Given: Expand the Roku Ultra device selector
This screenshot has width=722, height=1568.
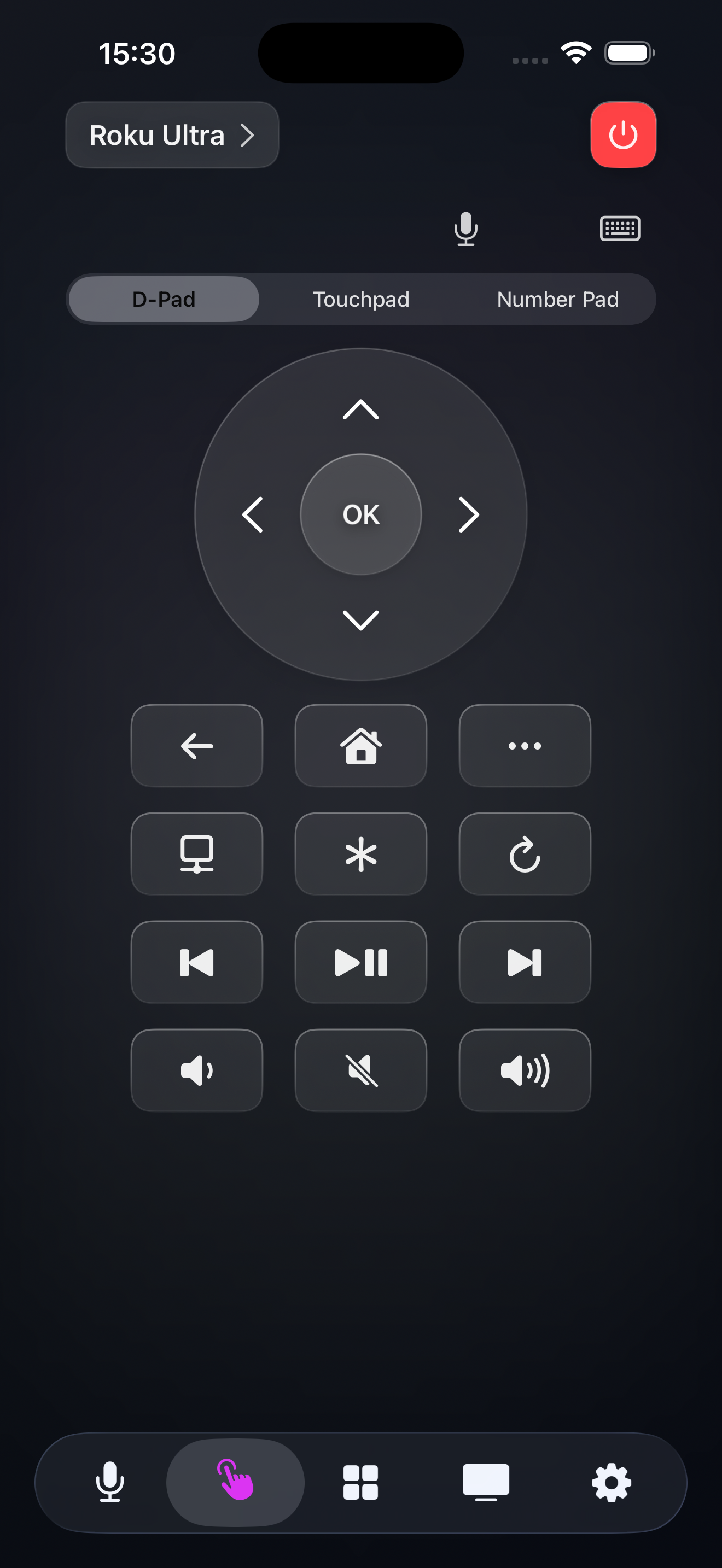Looking at the screenshot, I should pyautogui.click(x=172, y=134).
